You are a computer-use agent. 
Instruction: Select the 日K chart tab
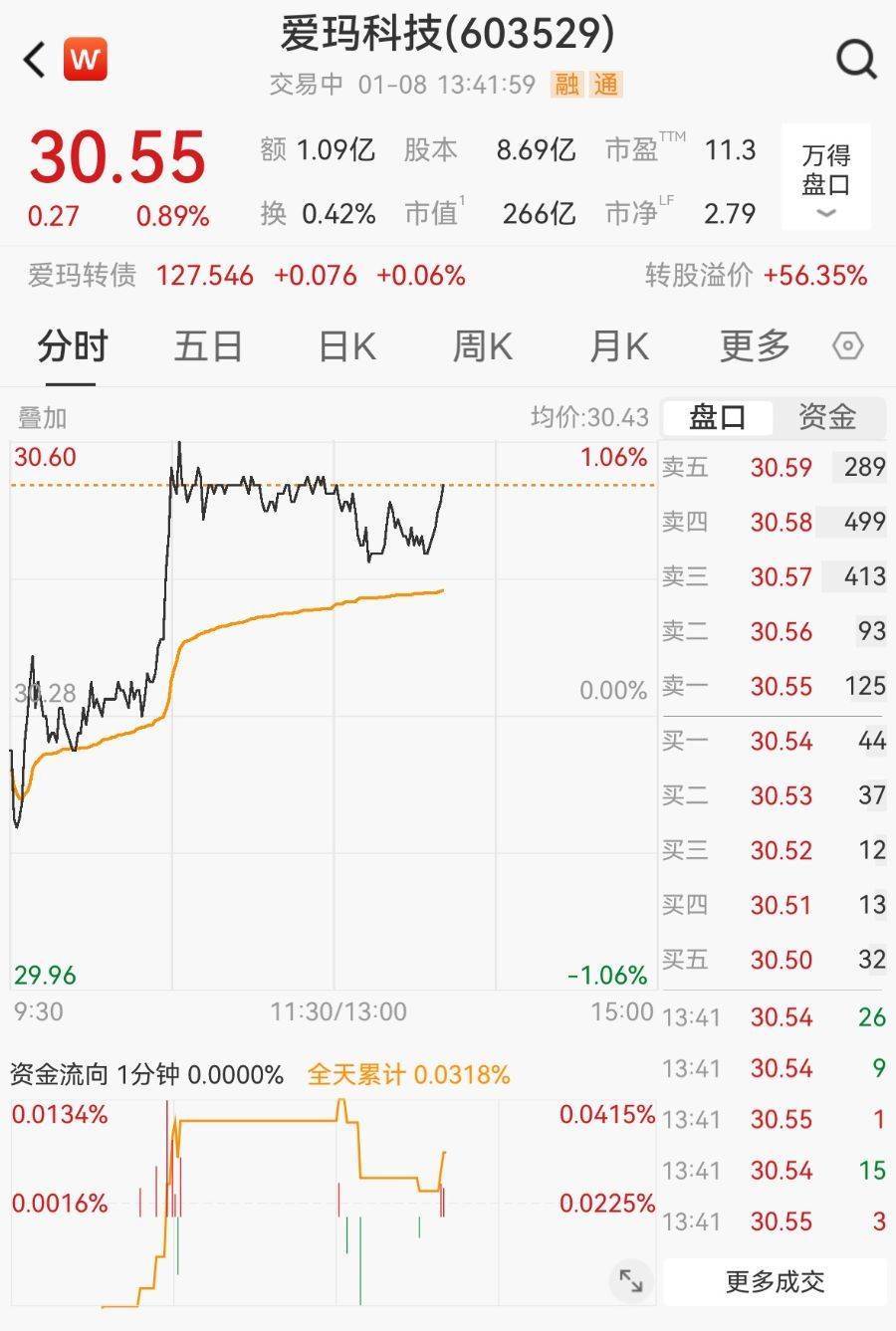click(x=346, y=346)
